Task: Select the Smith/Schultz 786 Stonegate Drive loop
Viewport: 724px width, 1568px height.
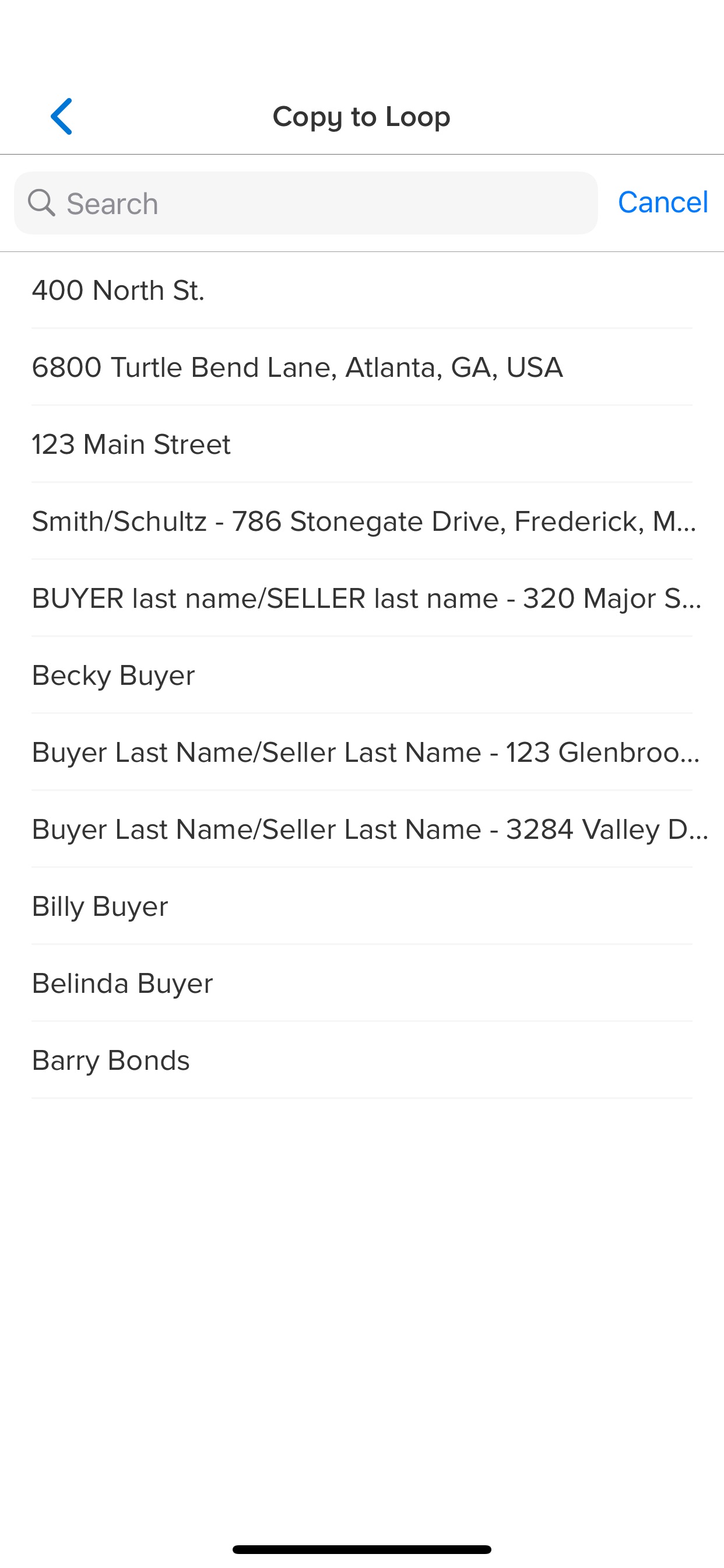Action: pyautogui.click(x=362, y=521)
